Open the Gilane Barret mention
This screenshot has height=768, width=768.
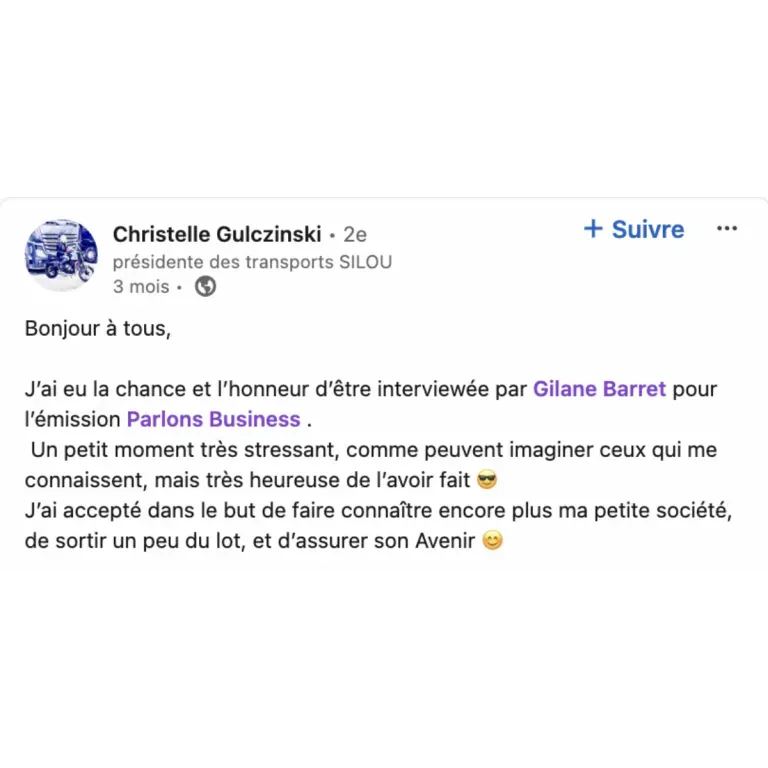click(x=600, y=389)
